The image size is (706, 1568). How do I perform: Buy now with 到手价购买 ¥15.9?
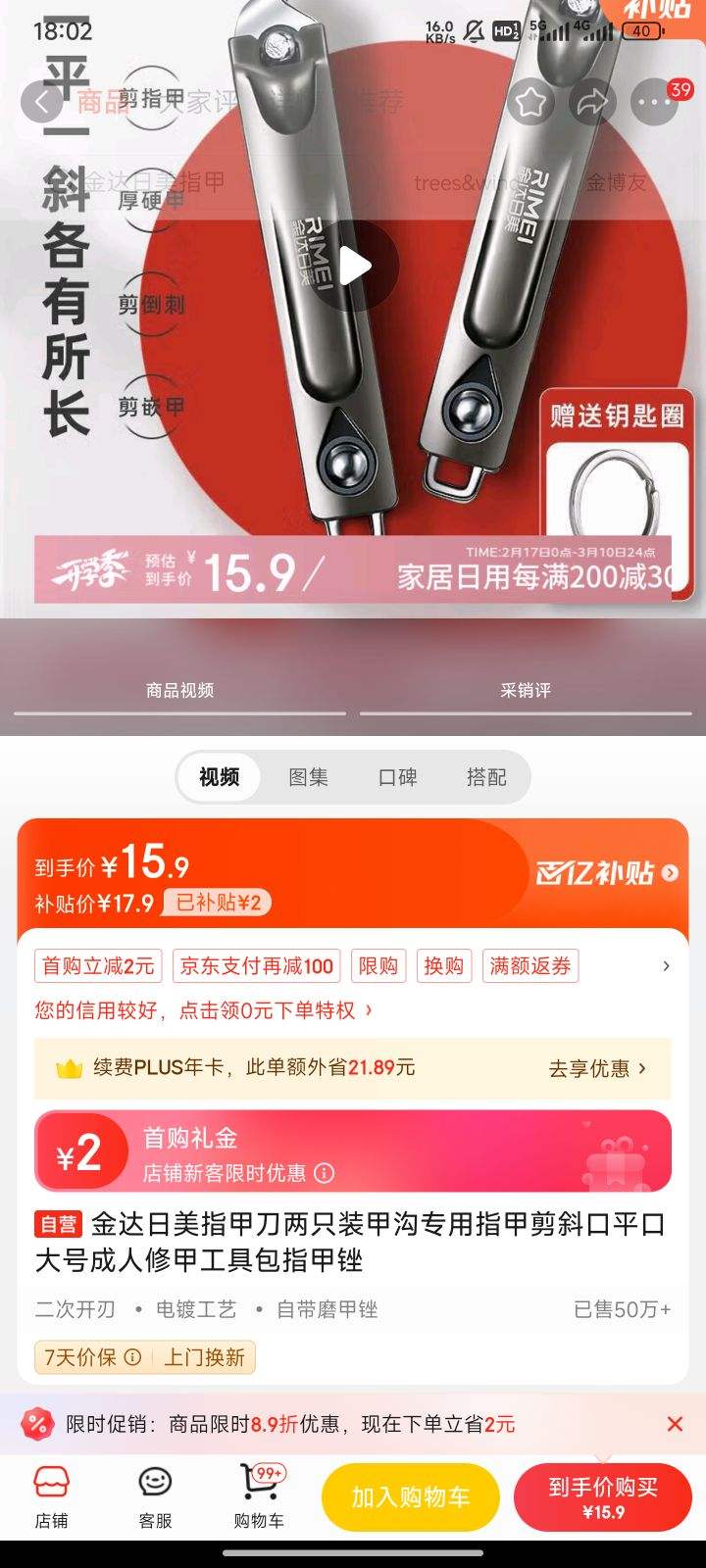[603, 1496]
